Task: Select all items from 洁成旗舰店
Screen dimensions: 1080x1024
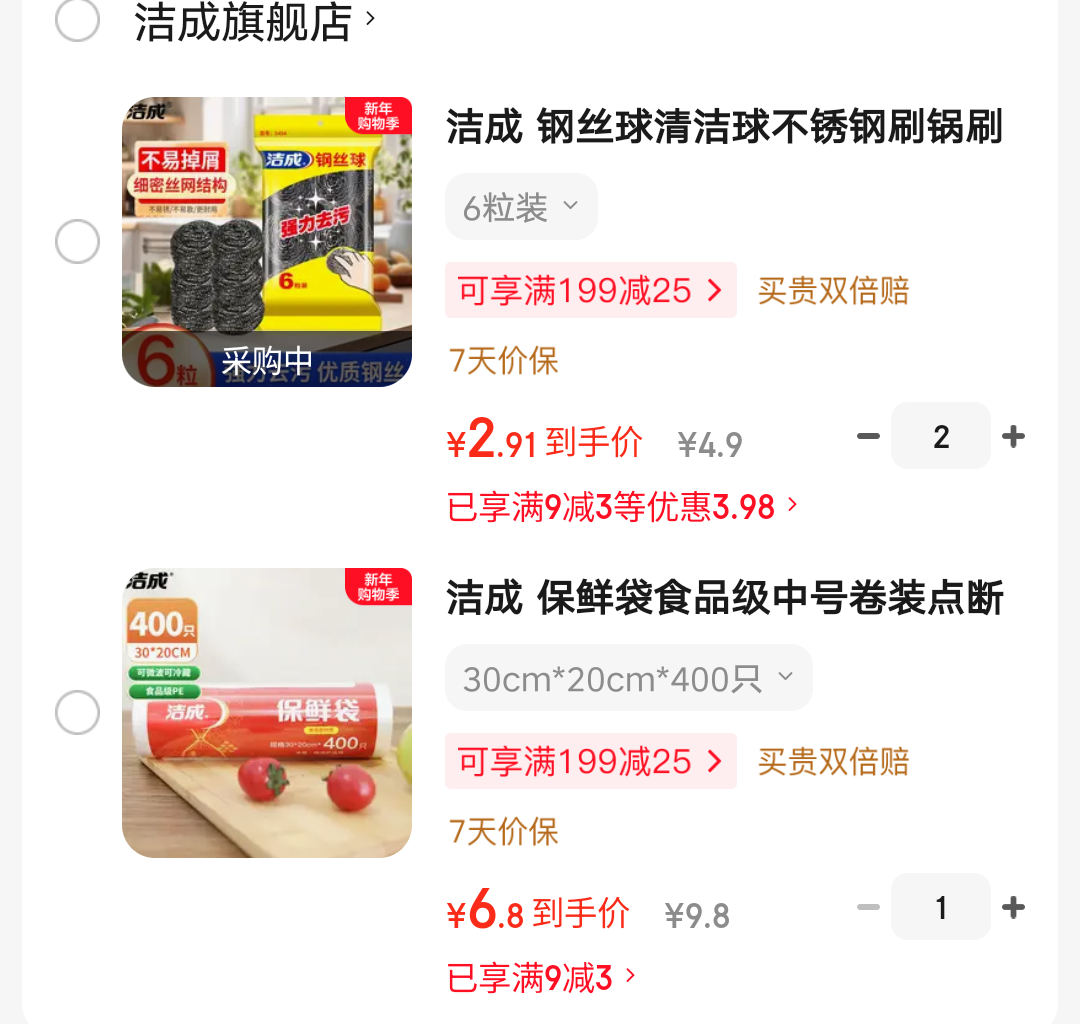Action: coord(77,20)
